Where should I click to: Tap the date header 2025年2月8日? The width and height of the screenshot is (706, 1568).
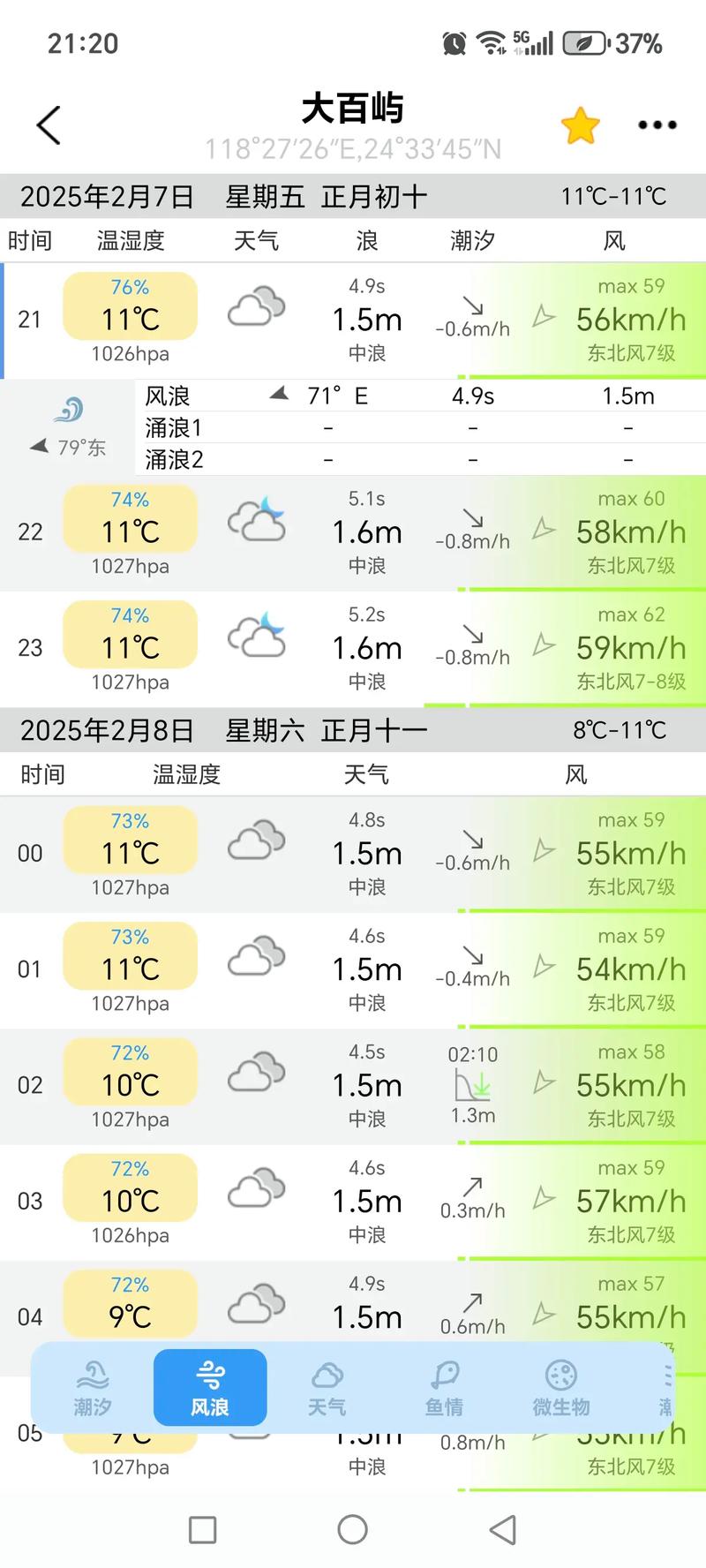click(x=106, y=730)
